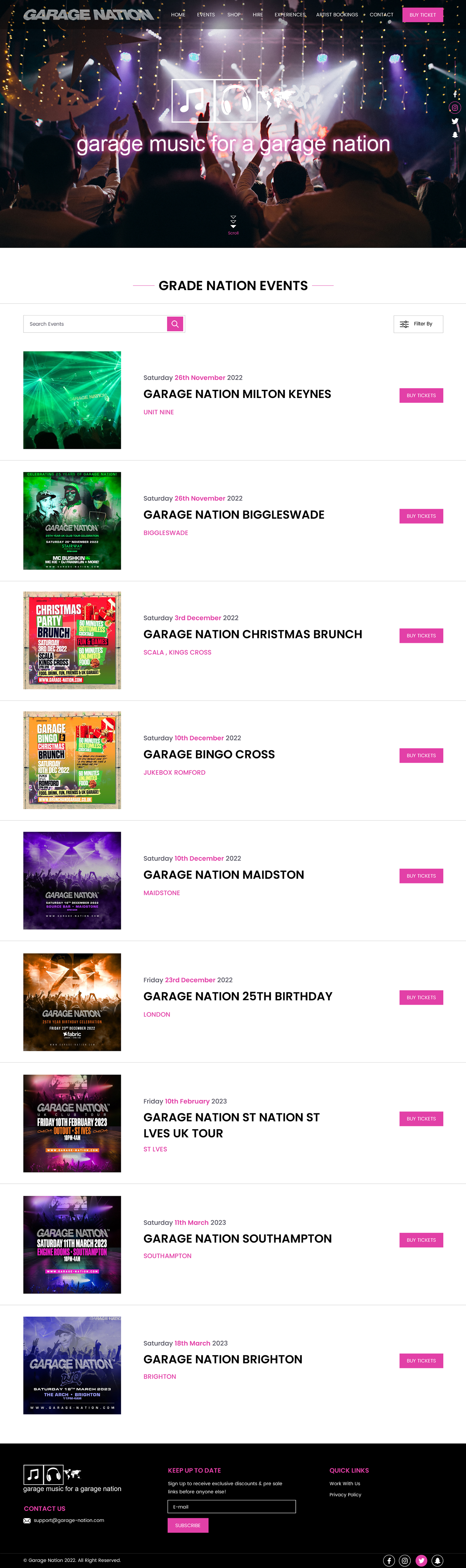The width and height of the screenshot is (466, 1568).
Task: Go to Artist Bookings page
Action: coord(337,15)
